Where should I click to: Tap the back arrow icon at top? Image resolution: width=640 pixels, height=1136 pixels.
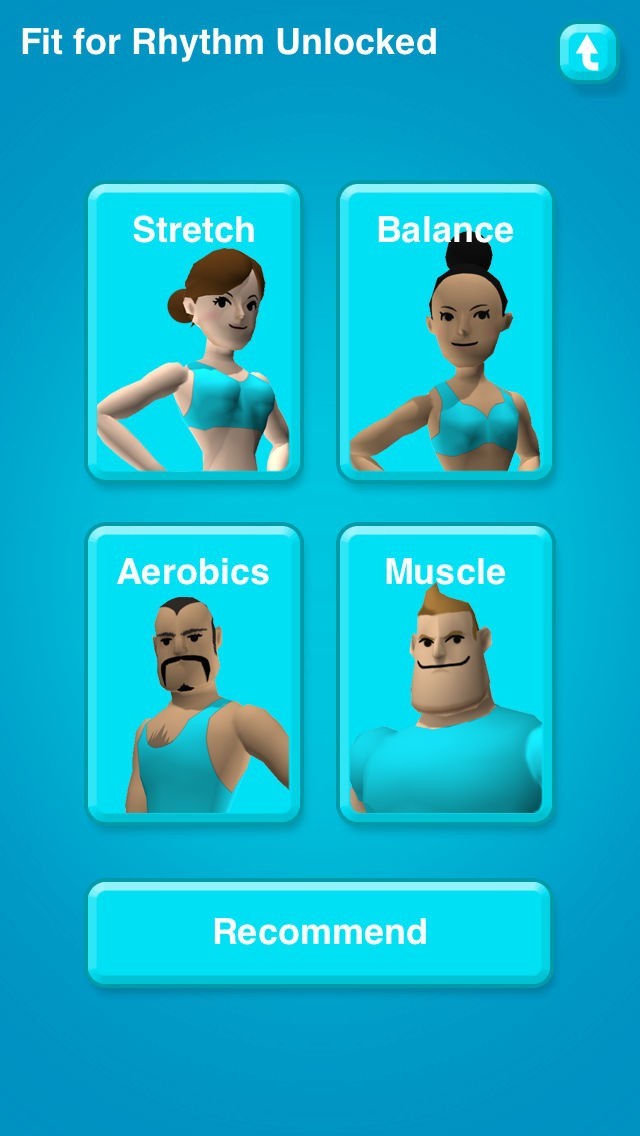click(x=588, y=52)
